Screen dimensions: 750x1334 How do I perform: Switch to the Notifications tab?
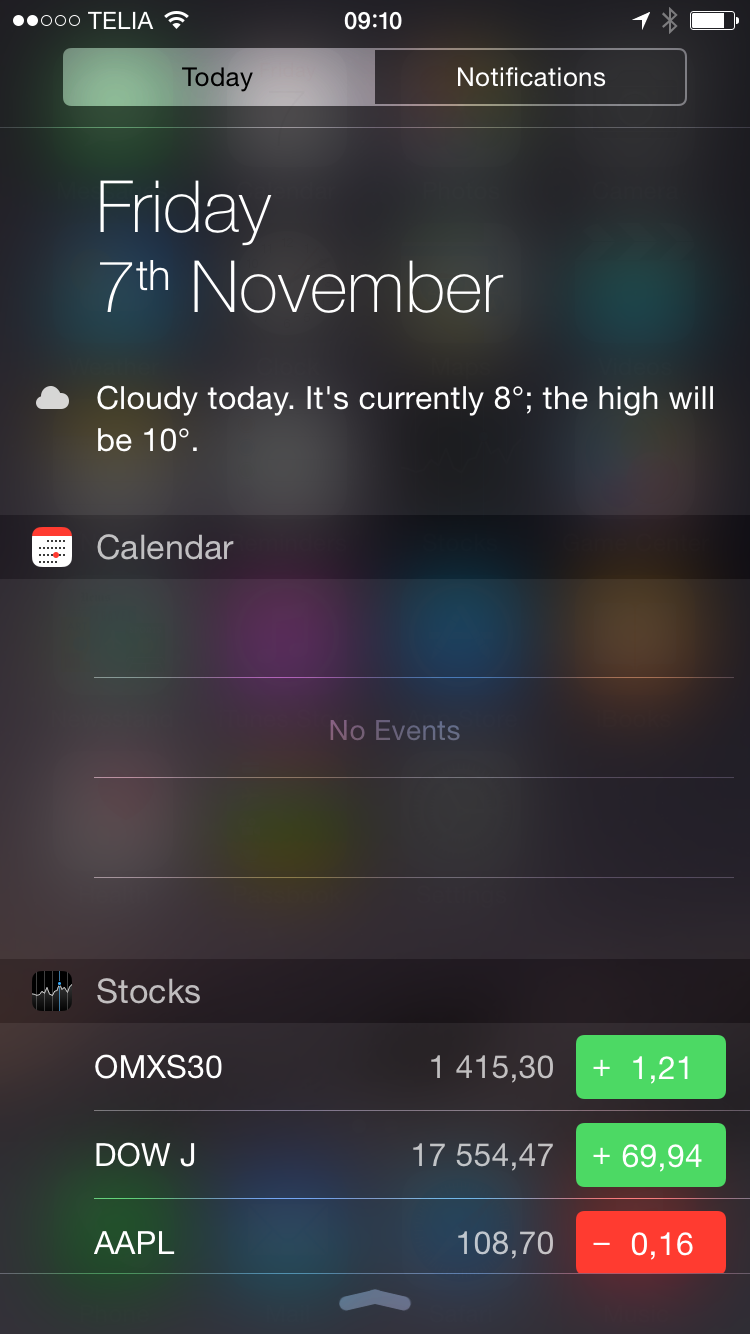531,77
